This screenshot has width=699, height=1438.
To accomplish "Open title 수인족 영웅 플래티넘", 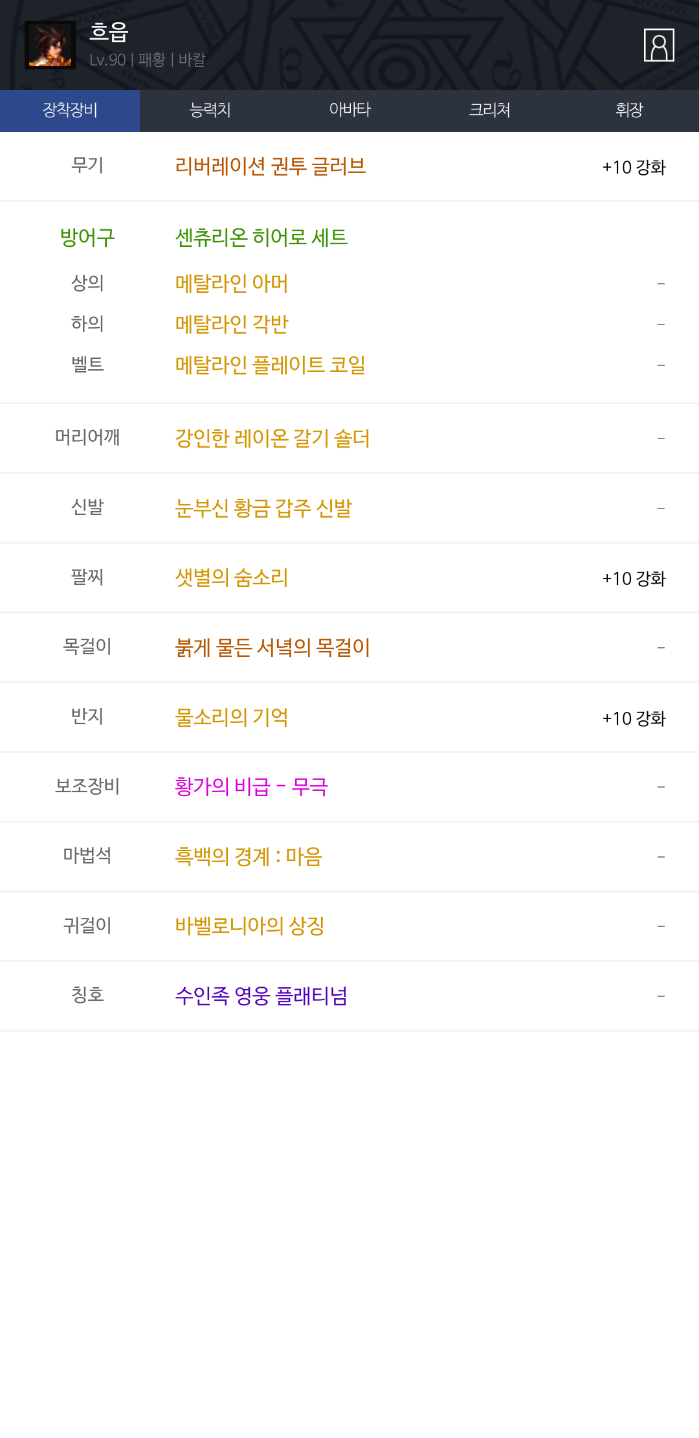I will pos(261,996).
